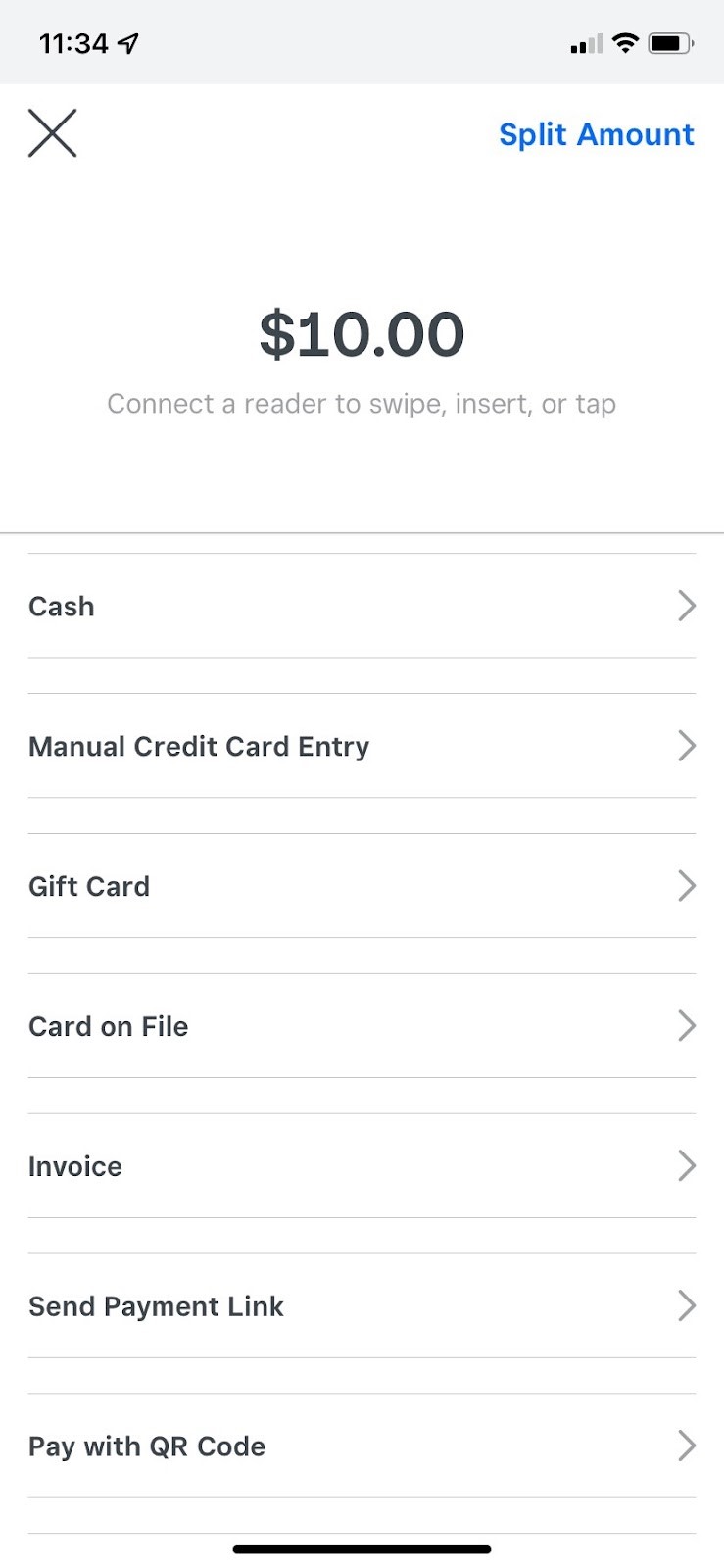Tap the $10.00 amount display

(x=362, y=333)
